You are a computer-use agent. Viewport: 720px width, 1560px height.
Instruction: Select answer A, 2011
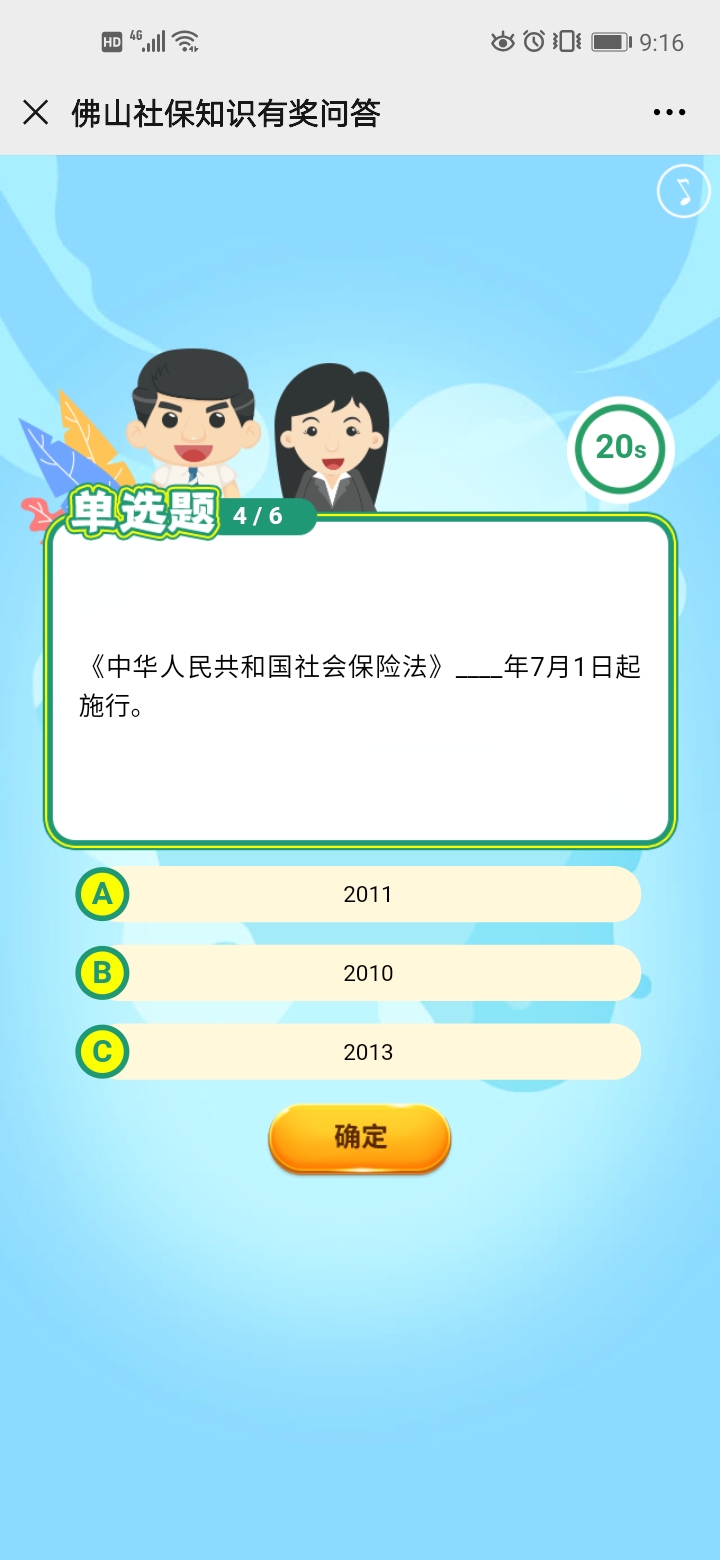click(368, 894)
